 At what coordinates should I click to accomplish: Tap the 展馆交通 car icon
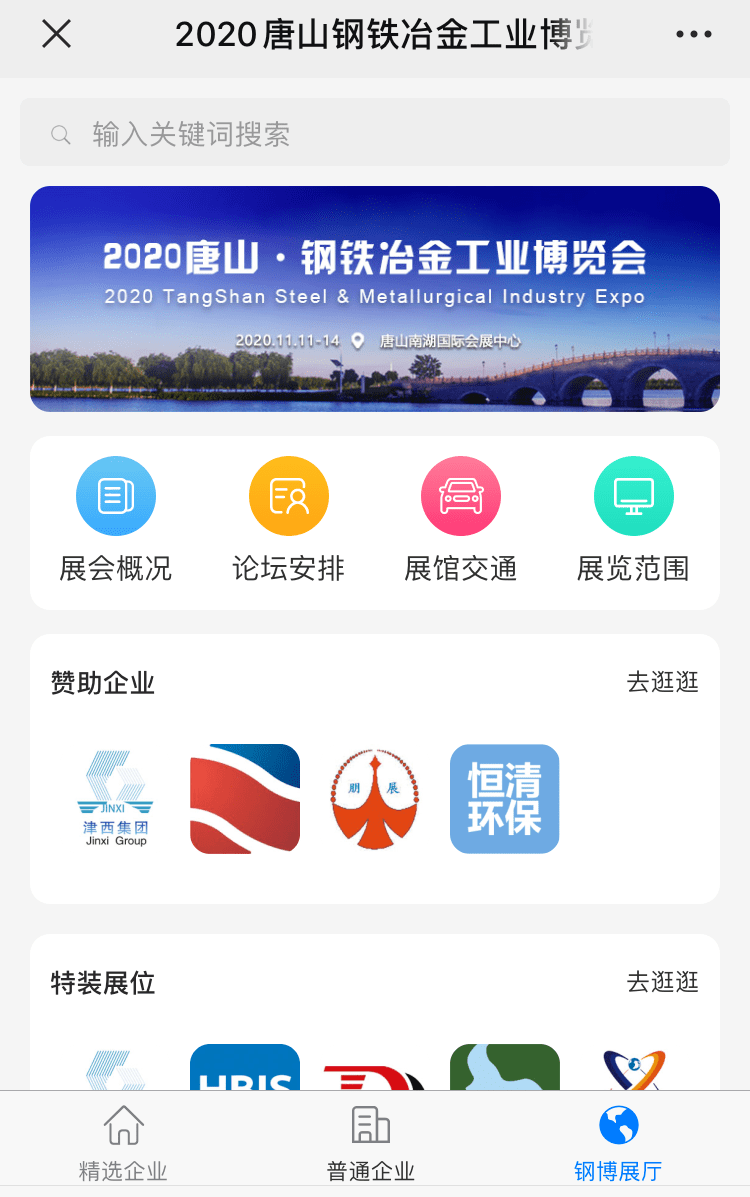click(x=460, y=495)
